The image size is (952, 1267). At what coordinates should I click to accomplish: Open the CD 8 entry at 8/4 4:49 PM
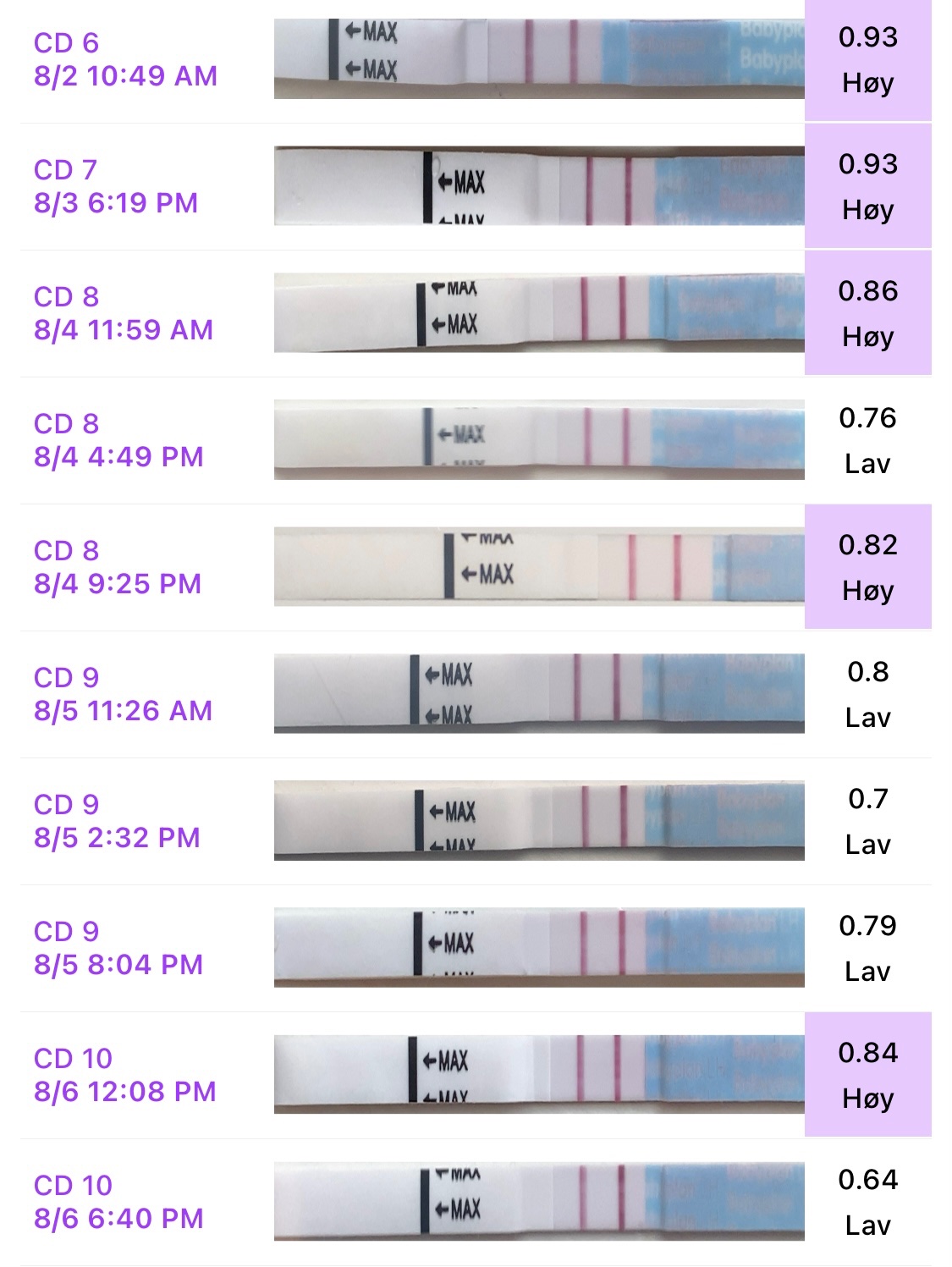118,440
